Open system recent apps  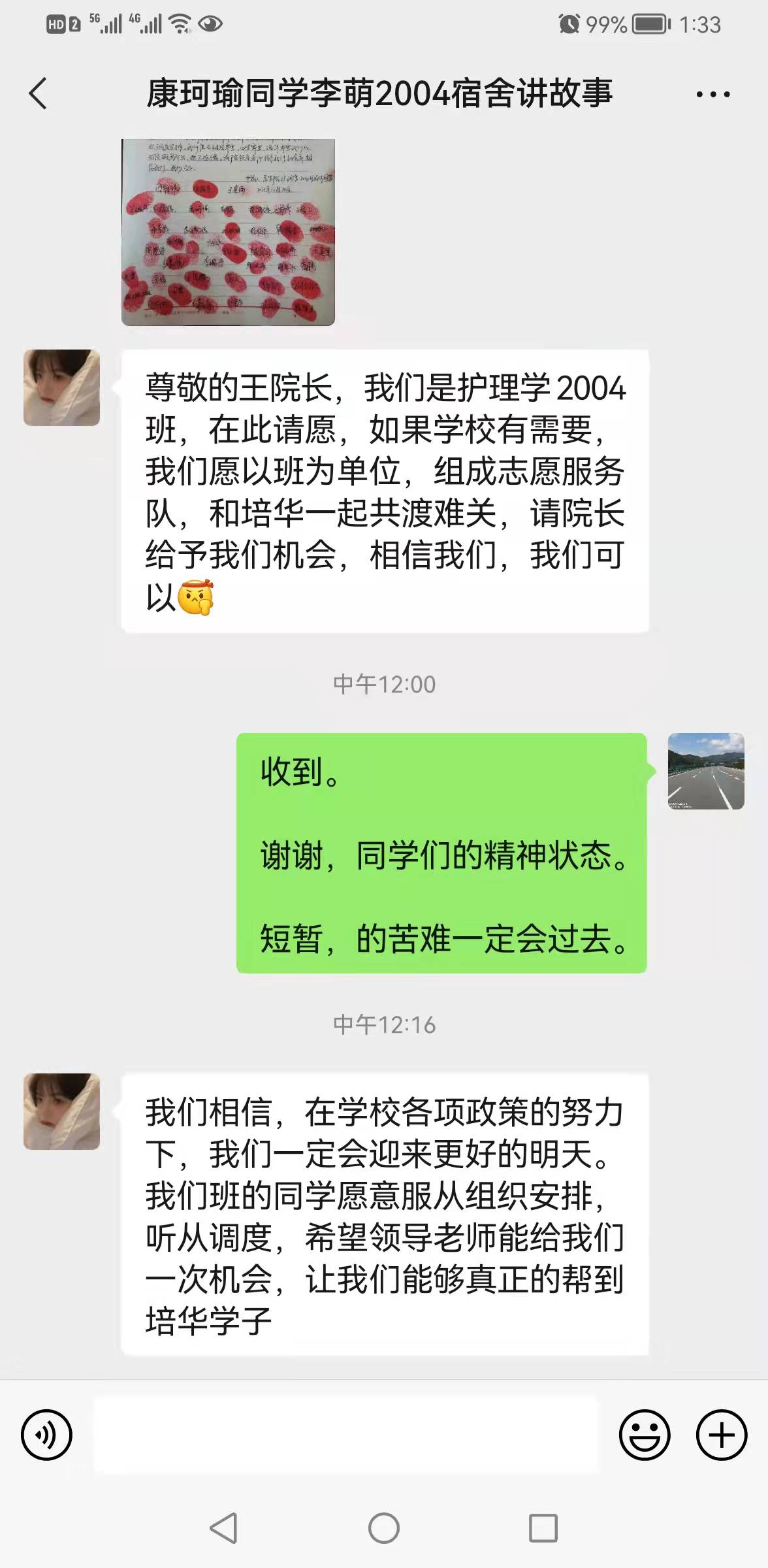click(543, 1529)
